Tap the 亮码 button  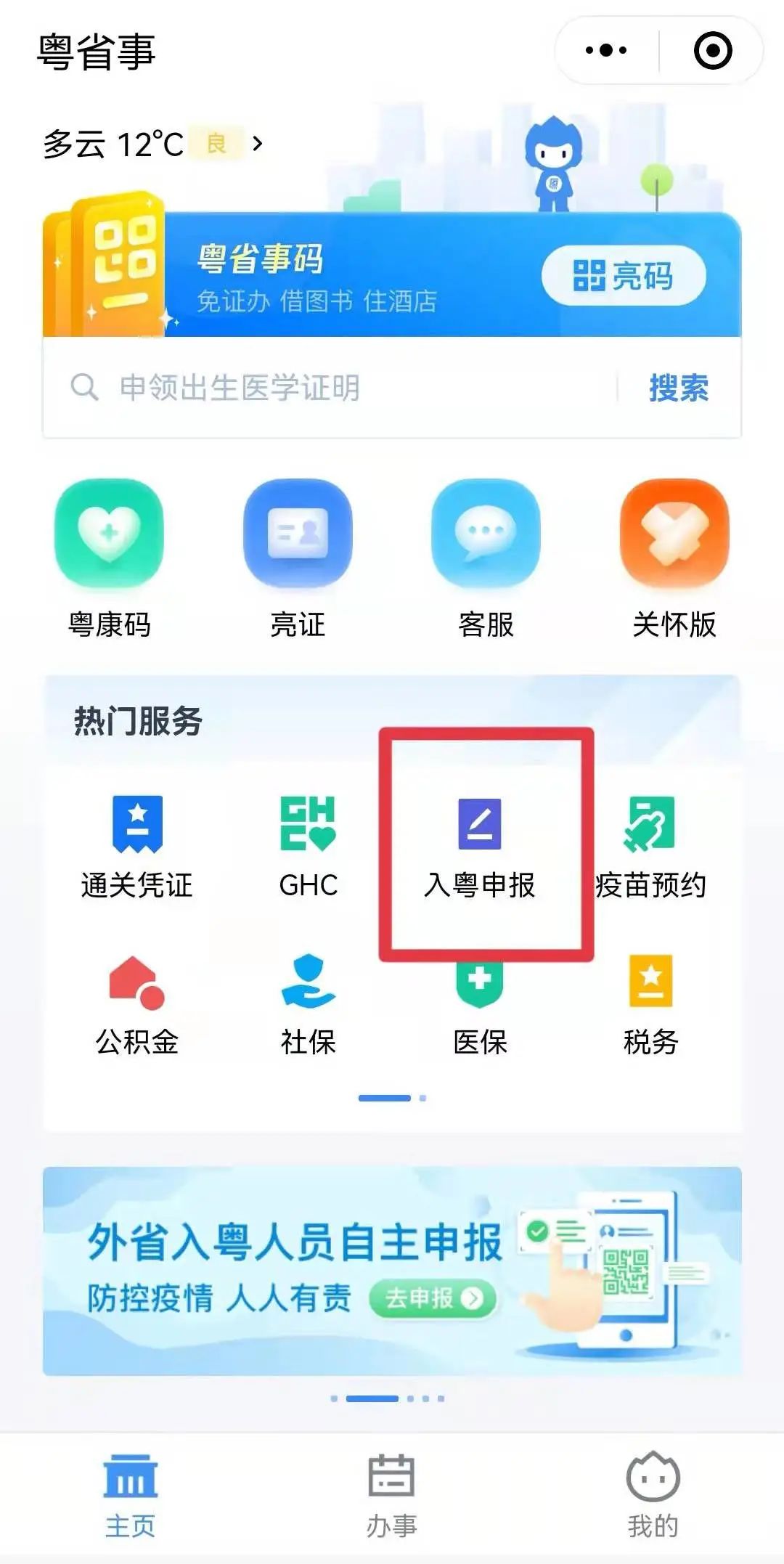pos(624,276)
